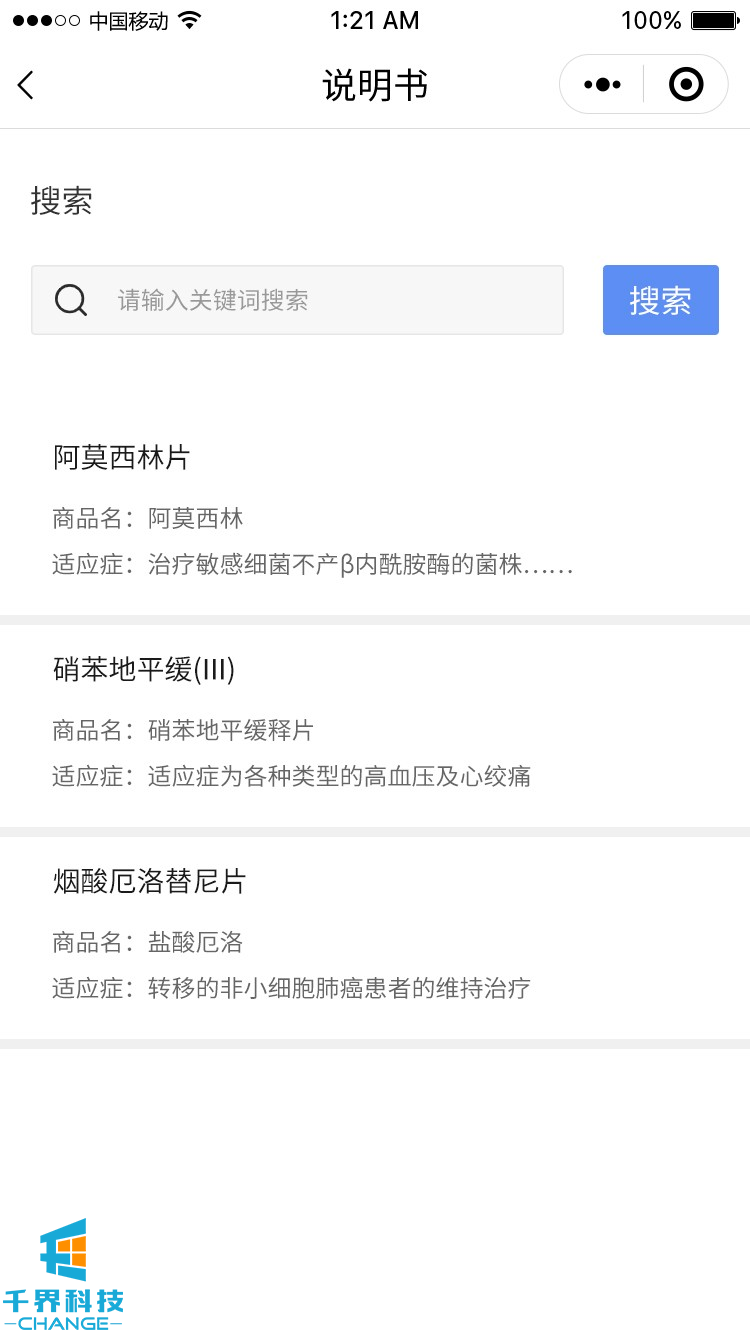The width and height of the screenshot is (750, 1334).
Task: Go back using the top-left arrow
Action: click(x=27, y=85)
